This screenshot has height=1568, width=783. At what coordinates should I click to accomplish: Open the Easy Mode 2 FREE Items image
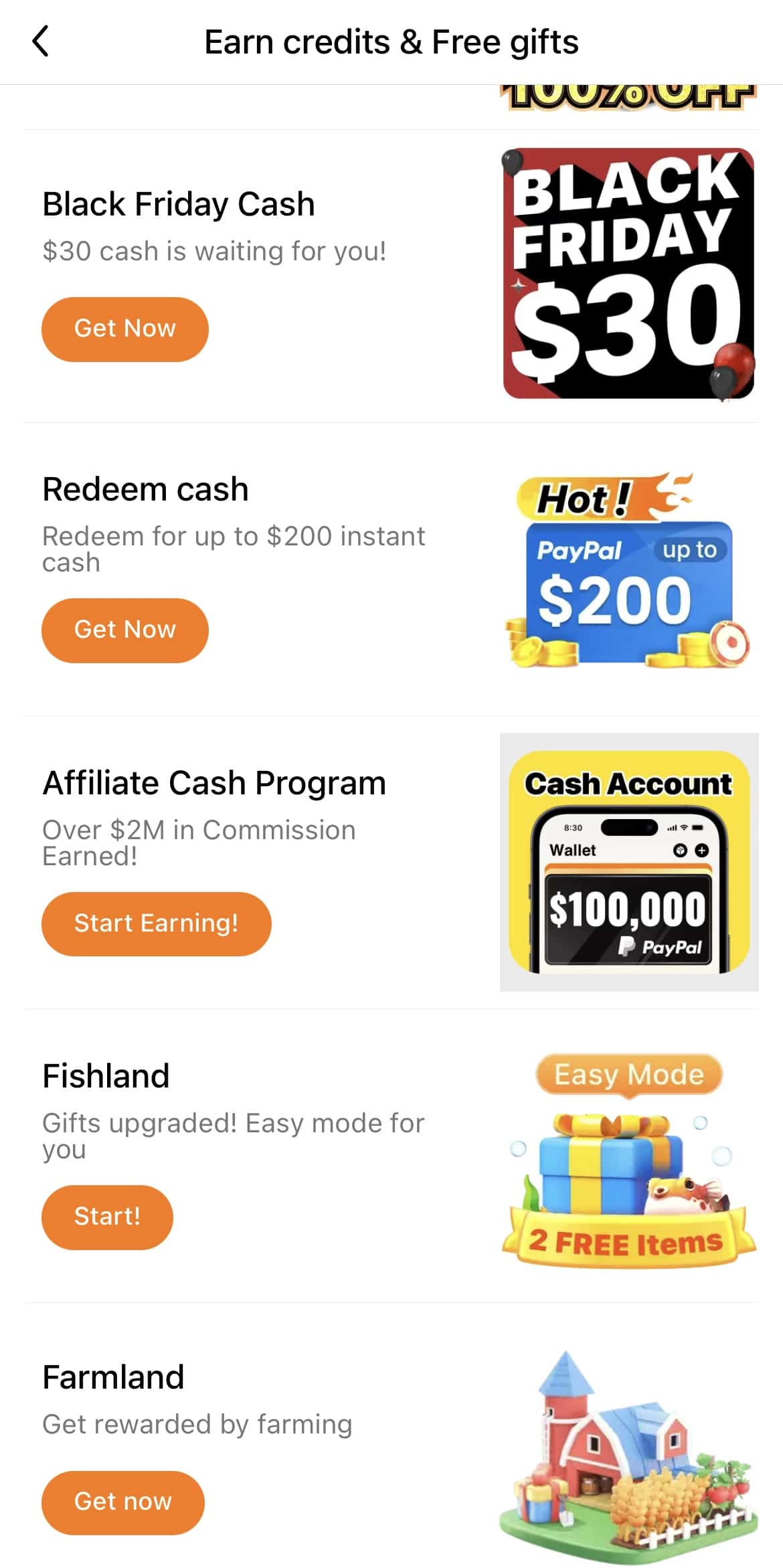628,1158
